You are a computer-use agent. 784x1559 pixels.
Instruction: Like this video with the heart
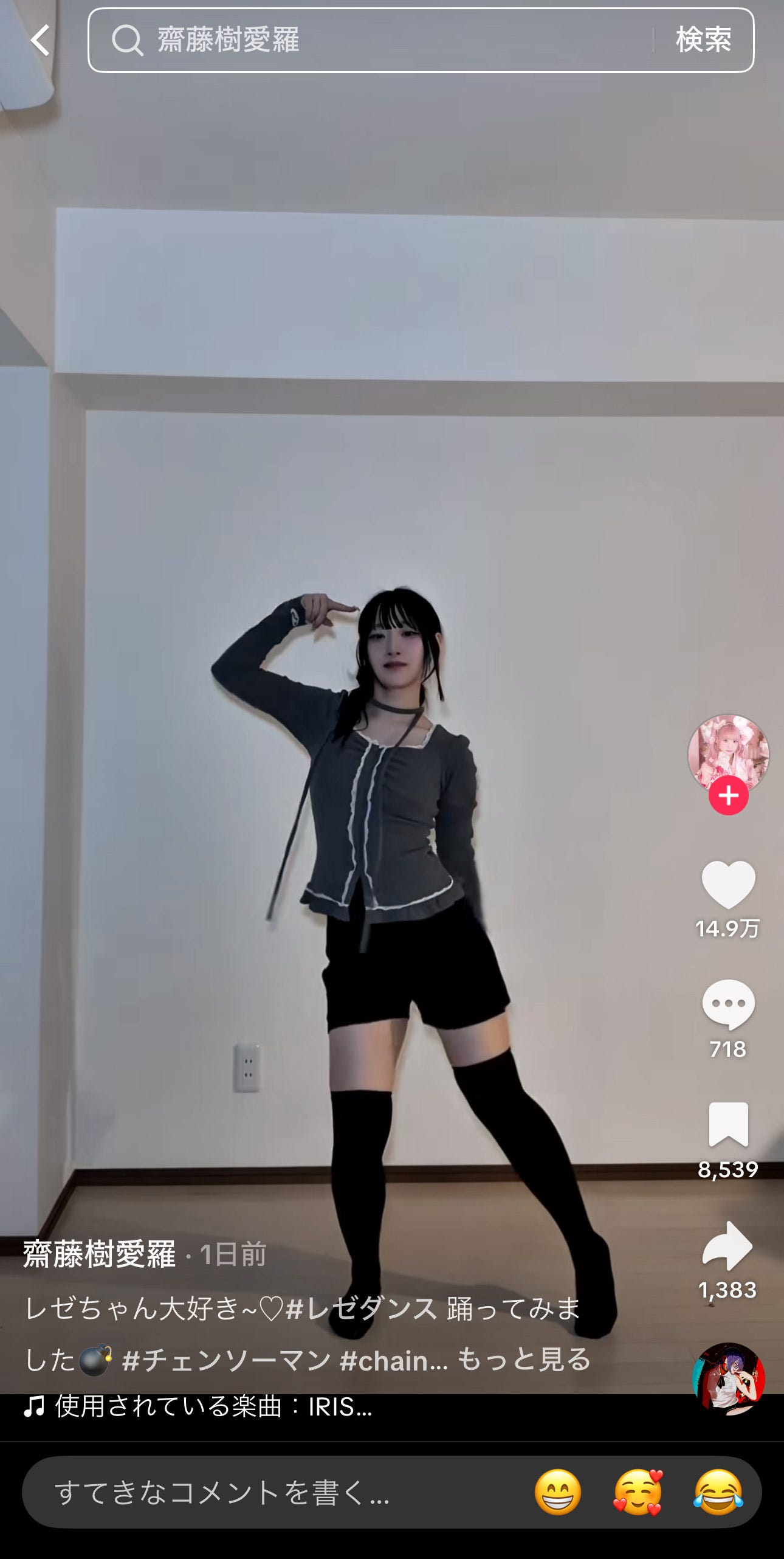(728, 885)
